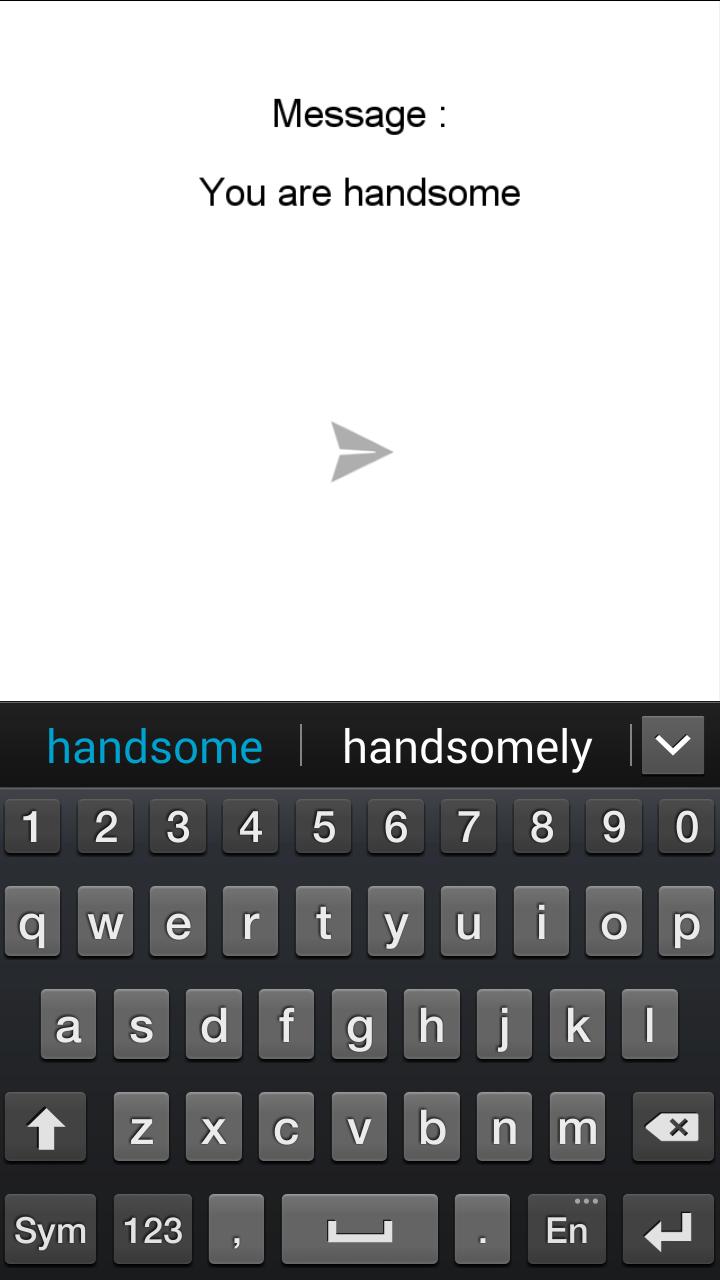Insert a space with the spacebar
This screenshot has height=1280, width=720.
(360, 1230)
